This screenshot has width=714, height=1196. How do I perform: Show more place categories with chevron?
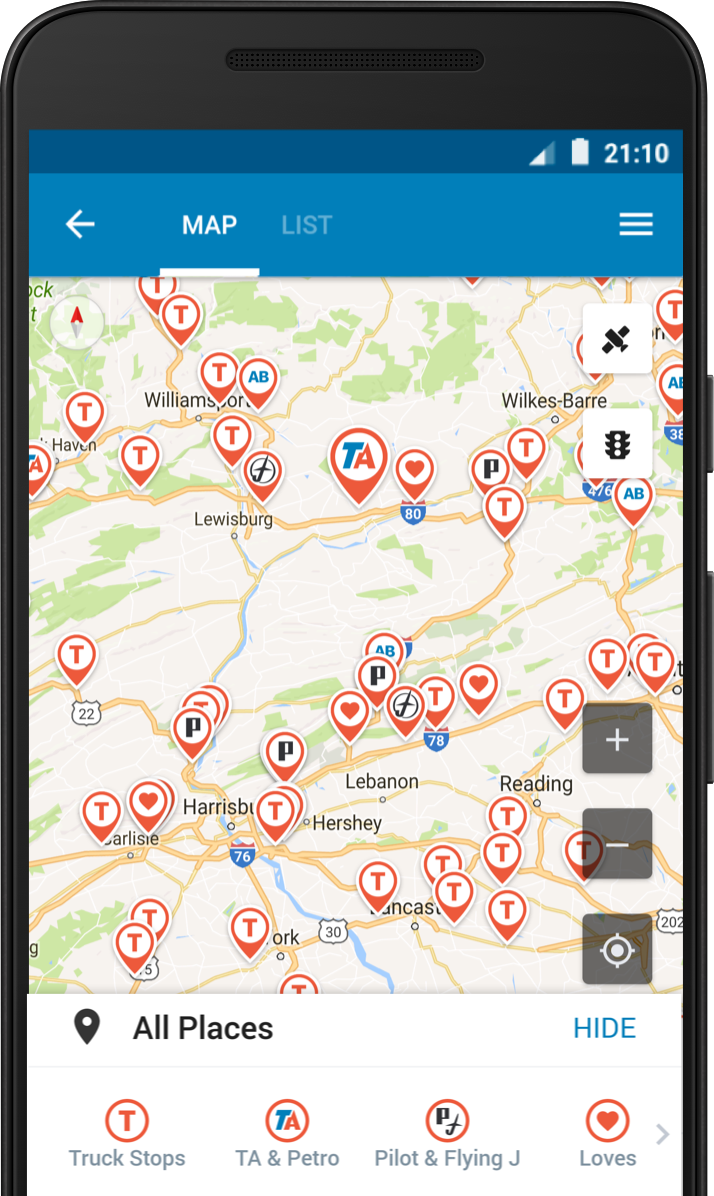click(x=662, y=1134)
